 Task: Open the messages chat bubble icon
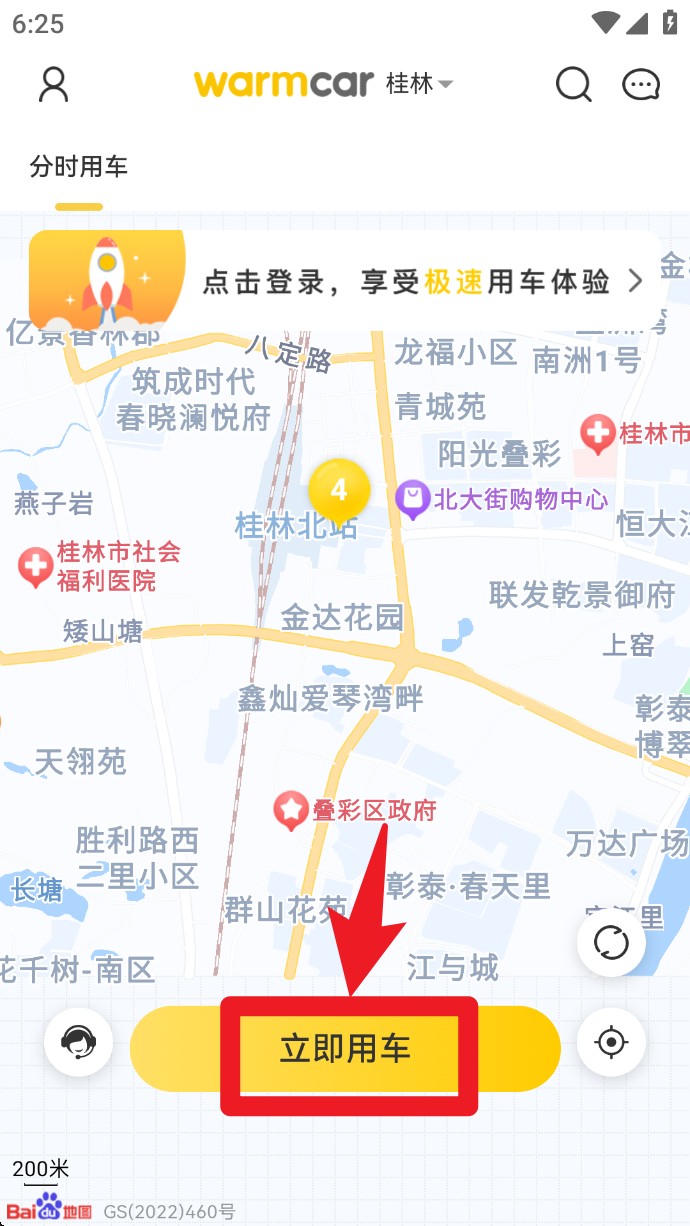point(641,85)
